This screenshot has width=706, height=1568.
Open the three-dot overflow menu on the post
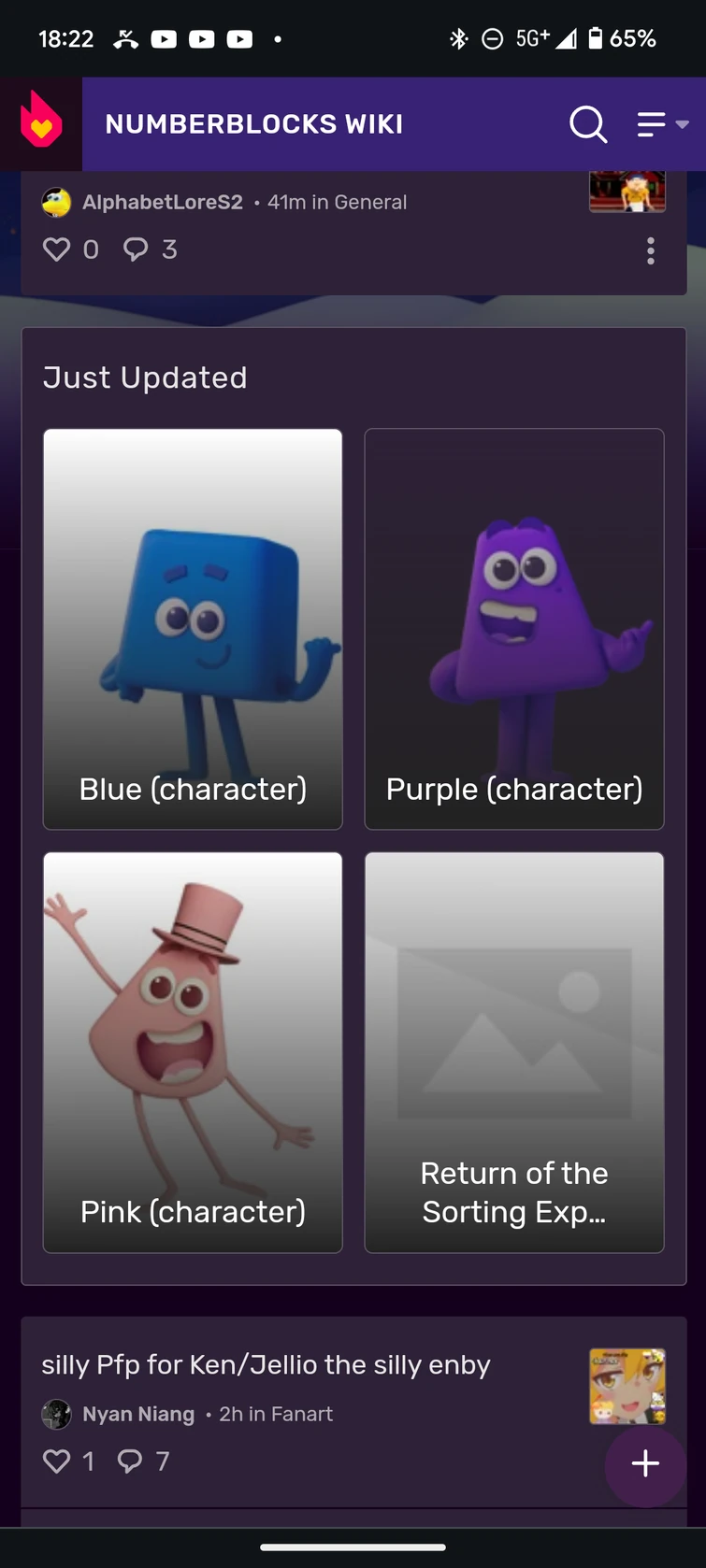click(650, 250)
